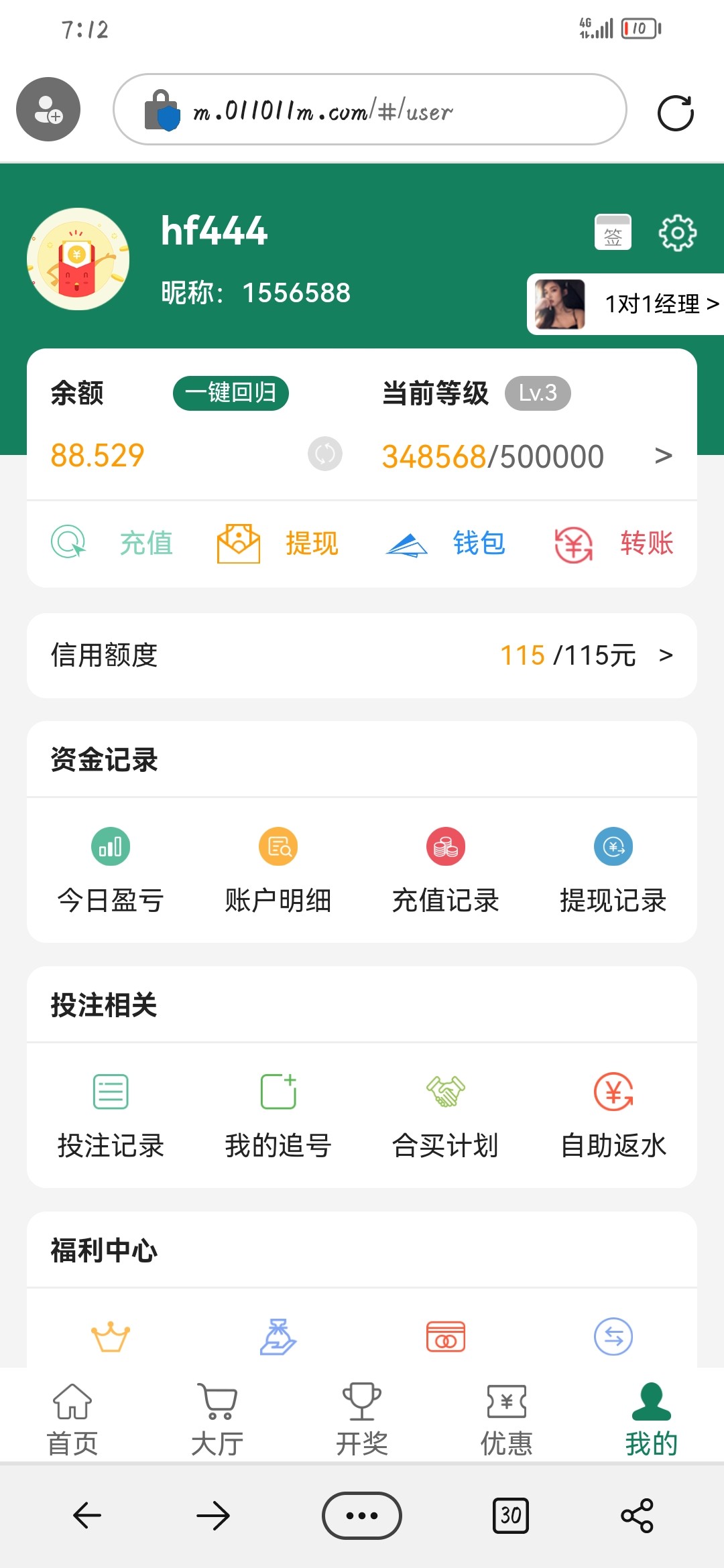Select 提现 to withdraw funds
Screen dimensions: 724x1568
point(278,543)
